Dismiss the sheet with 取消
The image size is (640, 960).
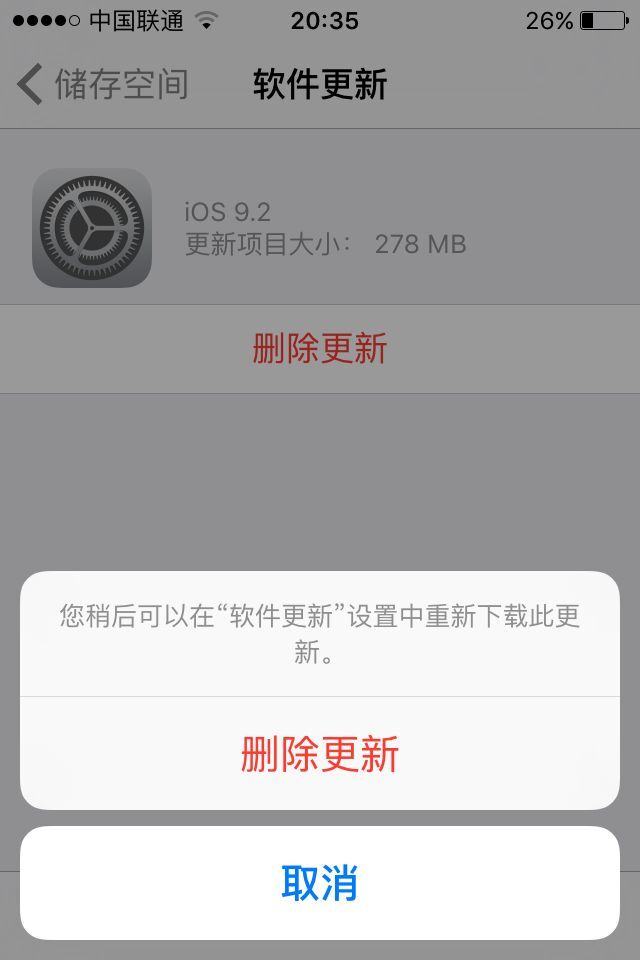pyautogui.click(x=320, y=883)
